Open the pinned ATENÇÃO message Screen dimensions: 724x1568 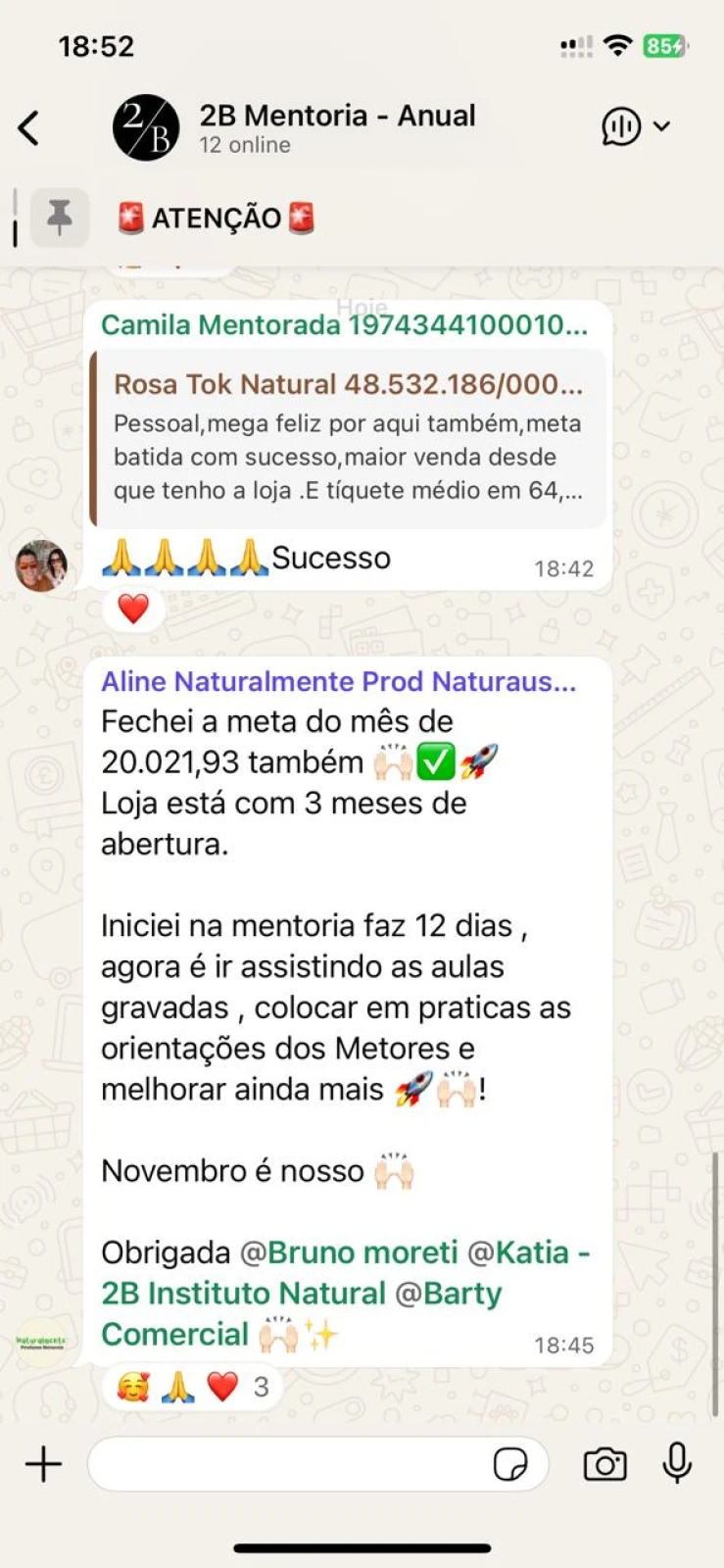pyautogui.click(x=216, y=218)
